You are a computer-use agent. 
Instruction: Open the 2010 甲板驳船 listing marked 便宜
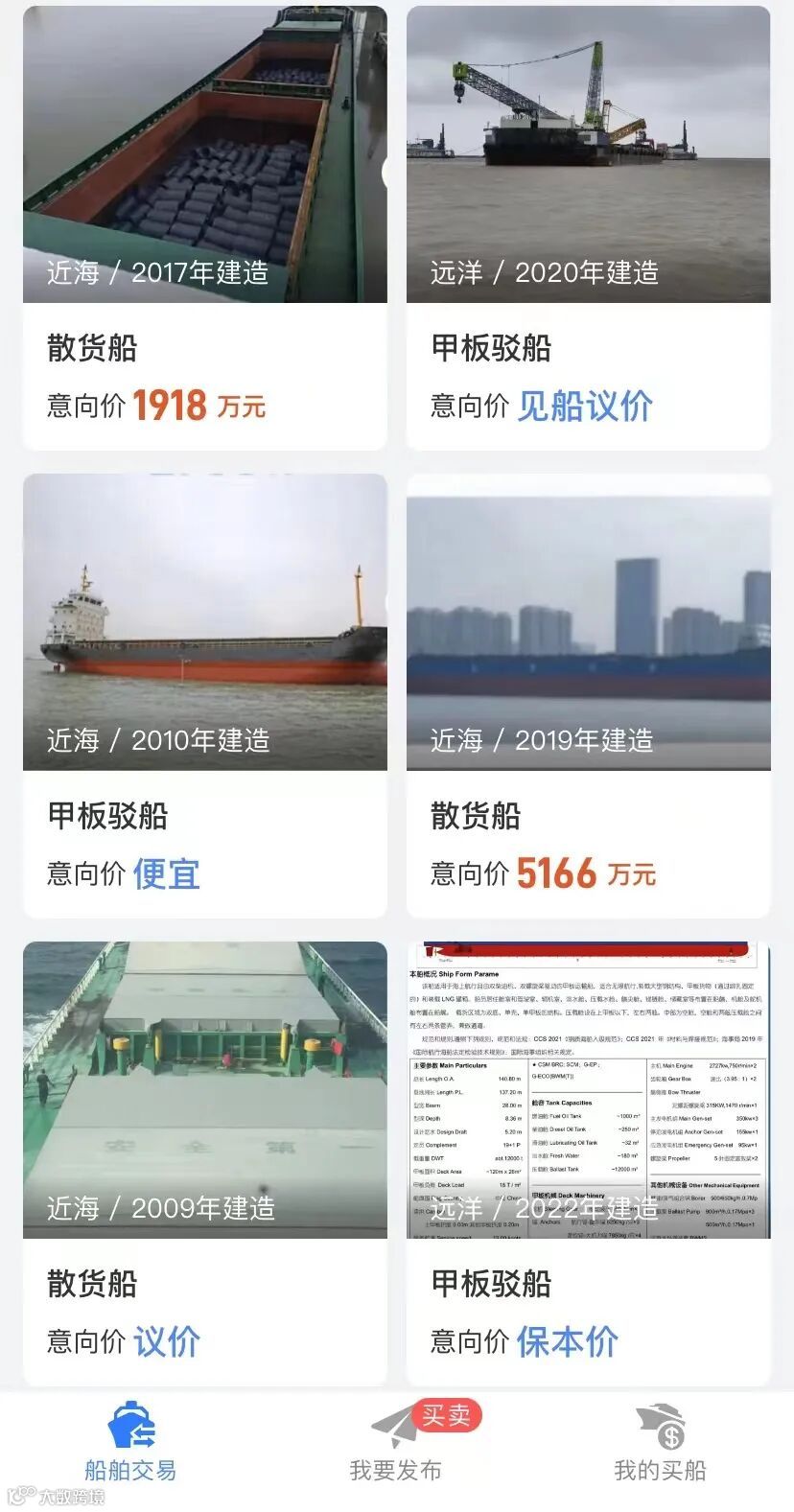tap(204, 695)
